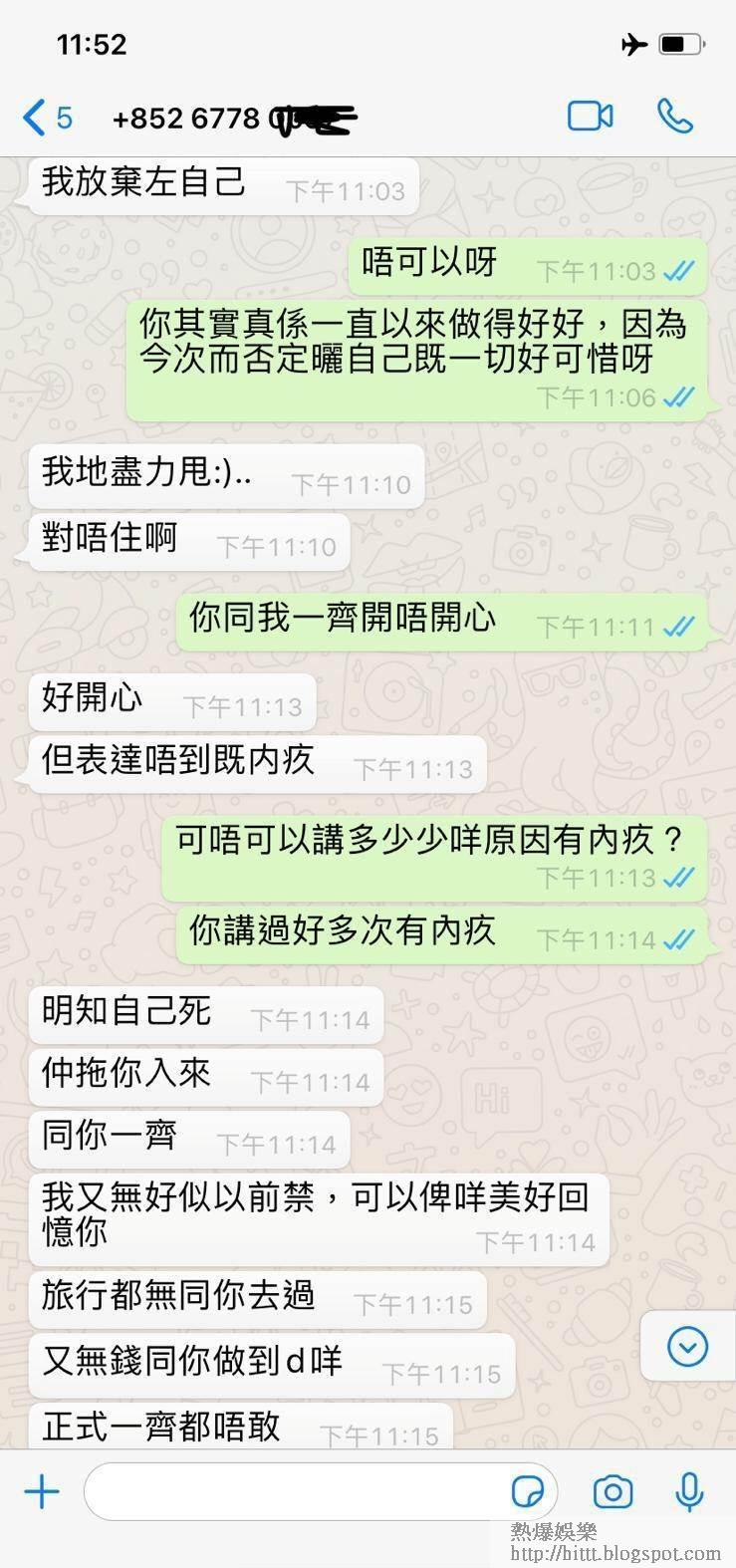Start a voice call
This screenshot has height=1568, width=736.
pos(674,117)
